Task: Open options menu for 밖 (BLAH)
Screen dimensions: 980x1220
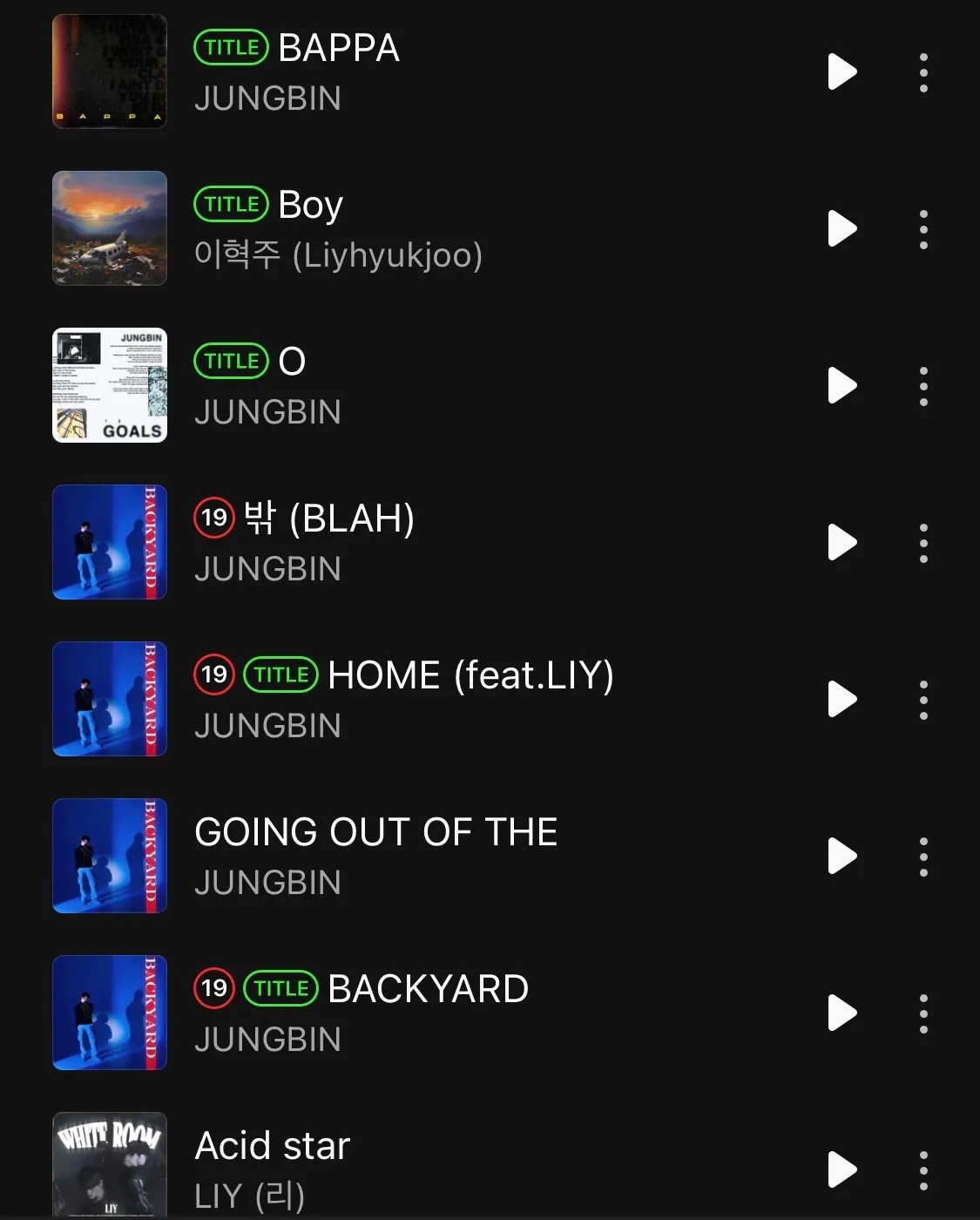Action: [x=923, y=543]
